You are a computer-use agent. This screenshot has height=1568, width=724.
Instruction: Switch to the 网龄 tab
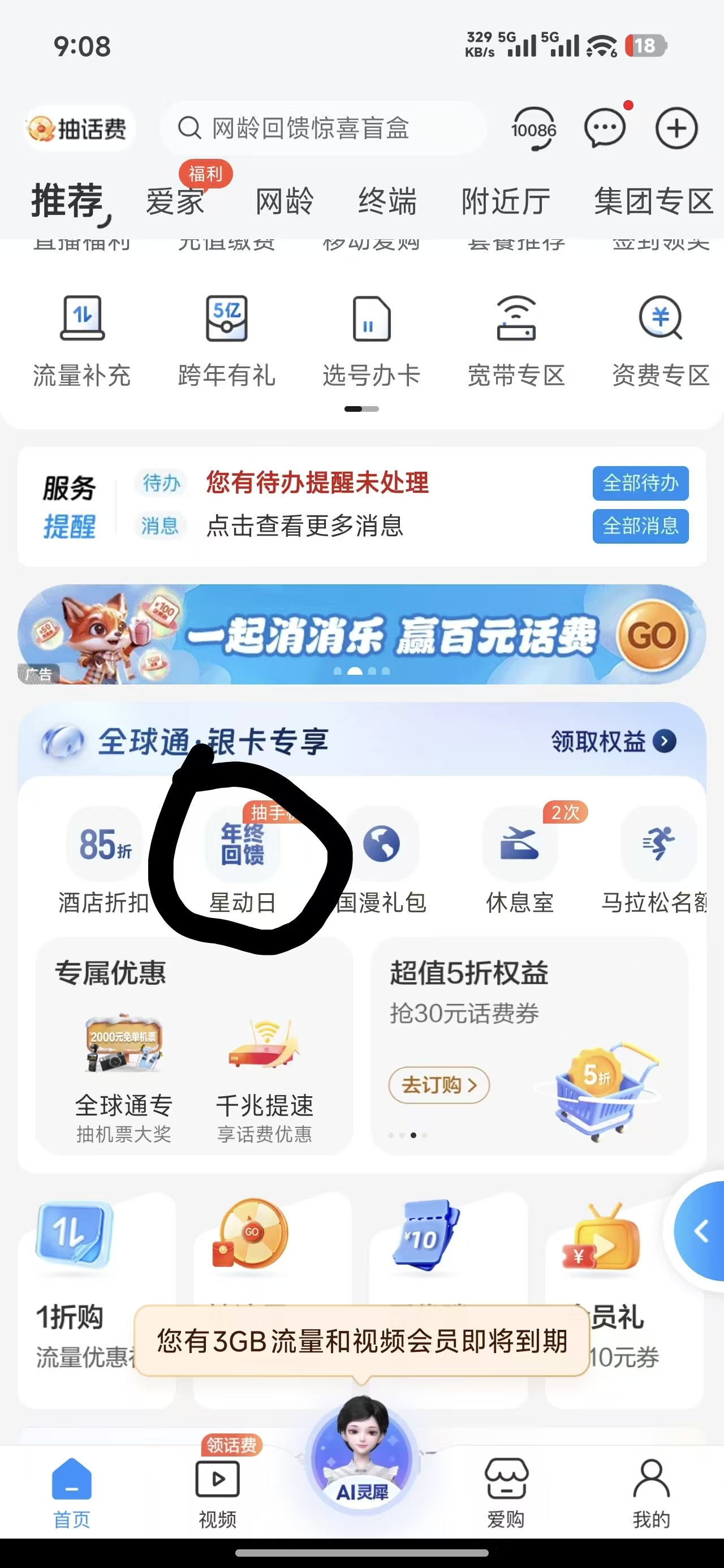(x=285, y=201)
